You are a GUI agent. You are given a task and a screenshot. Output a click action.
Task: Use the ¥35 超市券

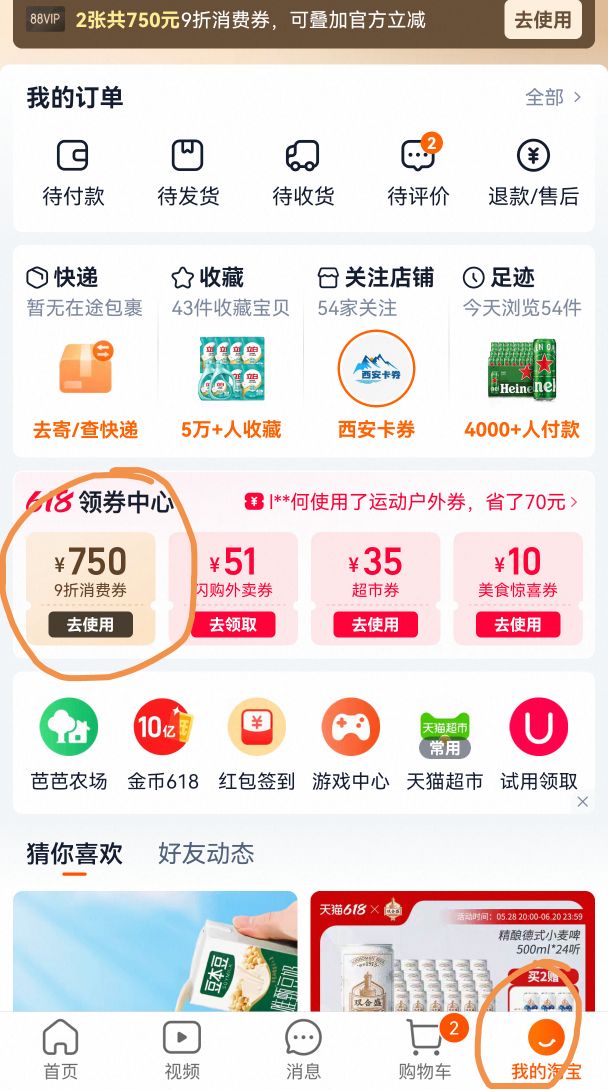[375, 625]
